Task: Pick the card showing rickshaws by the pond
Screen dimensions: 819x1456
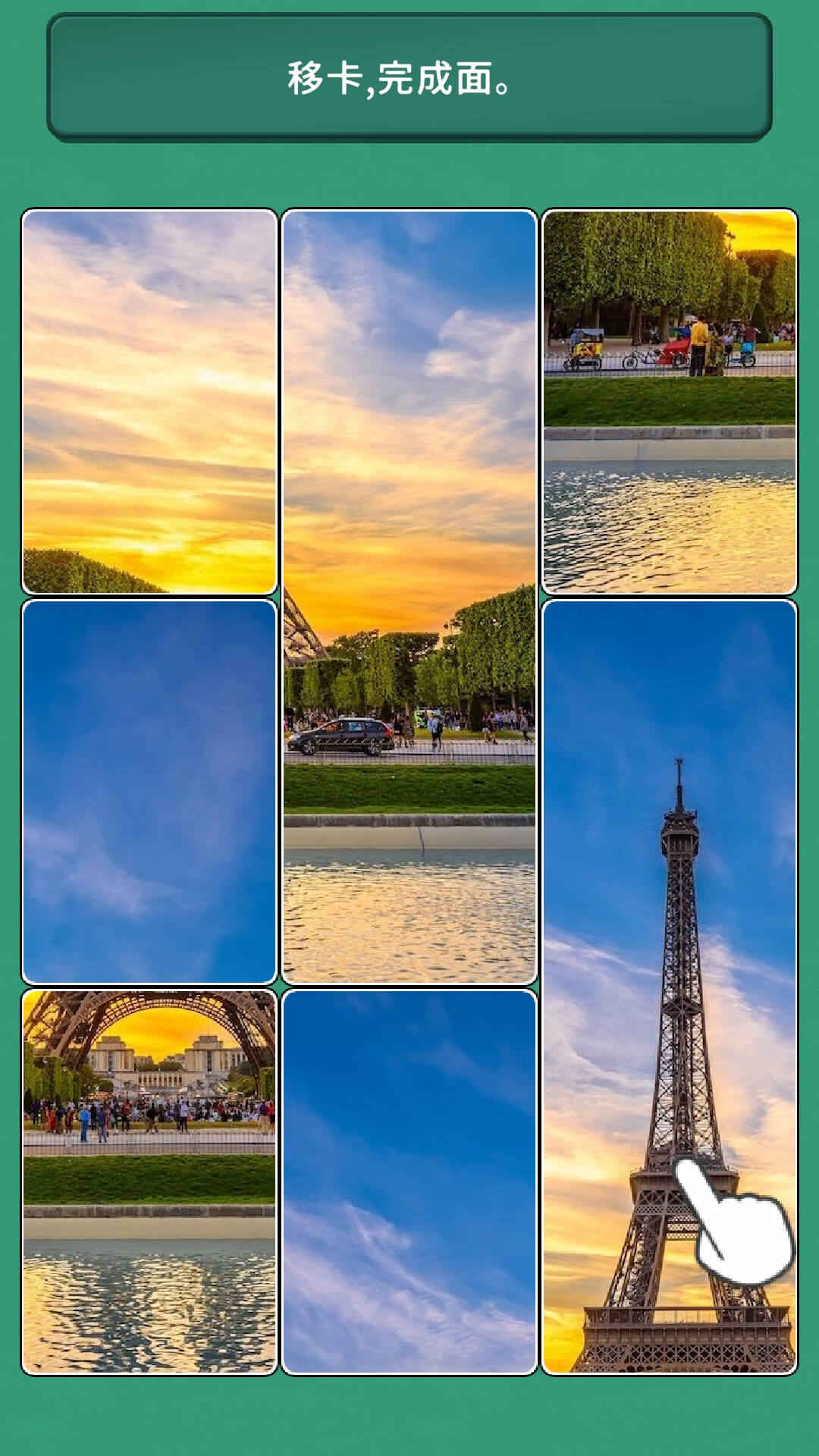Action: [x=670, y=401]
